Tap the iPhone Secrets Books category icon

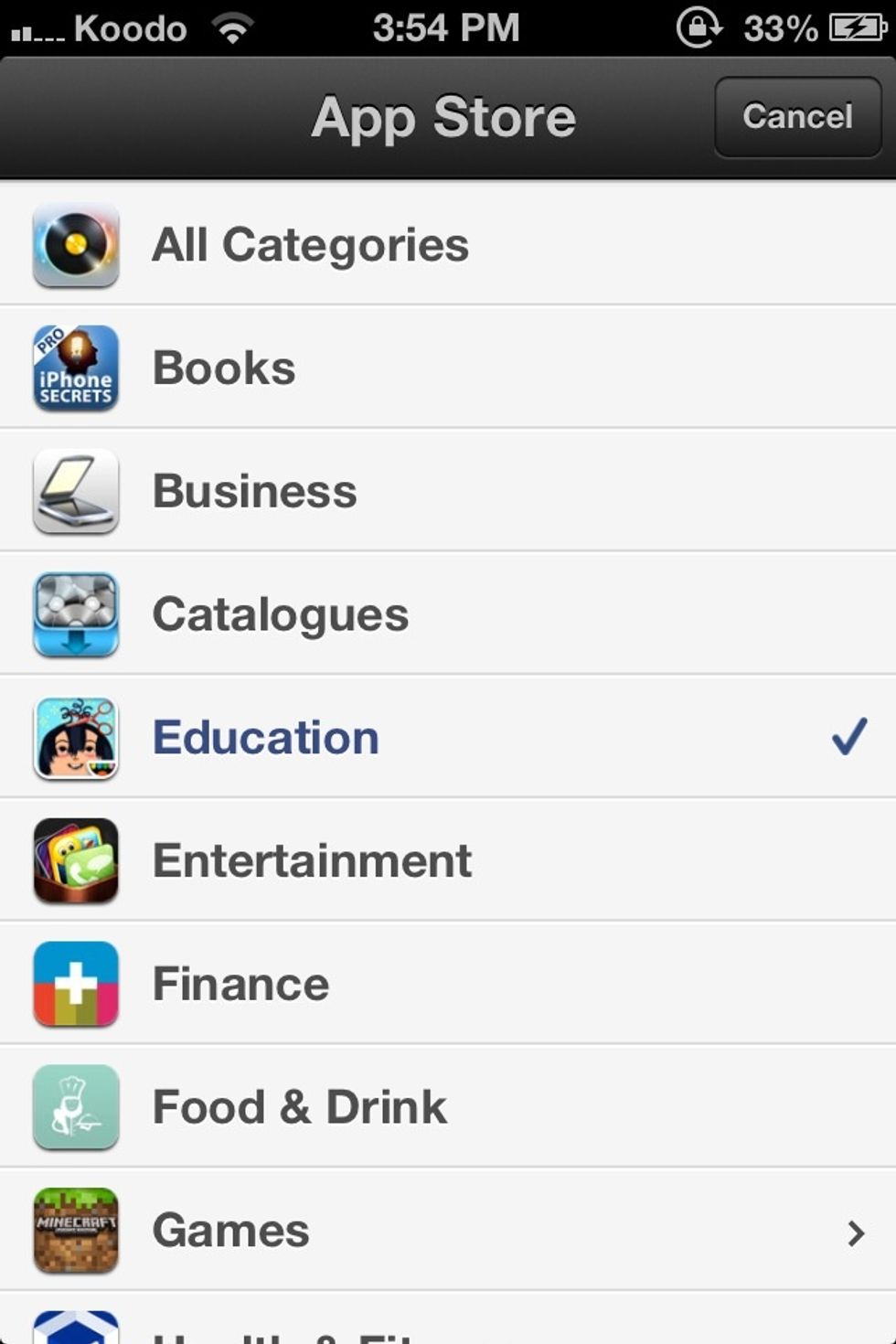pos(76,368)
